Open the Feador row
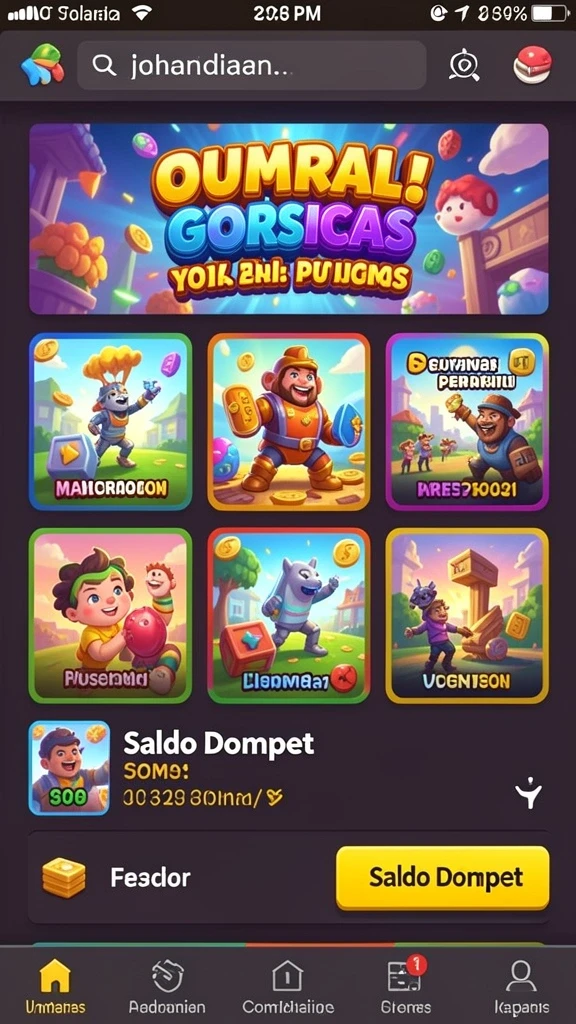Image resolution: width=576 pixels, height=1024 pixels. (289, 878)
